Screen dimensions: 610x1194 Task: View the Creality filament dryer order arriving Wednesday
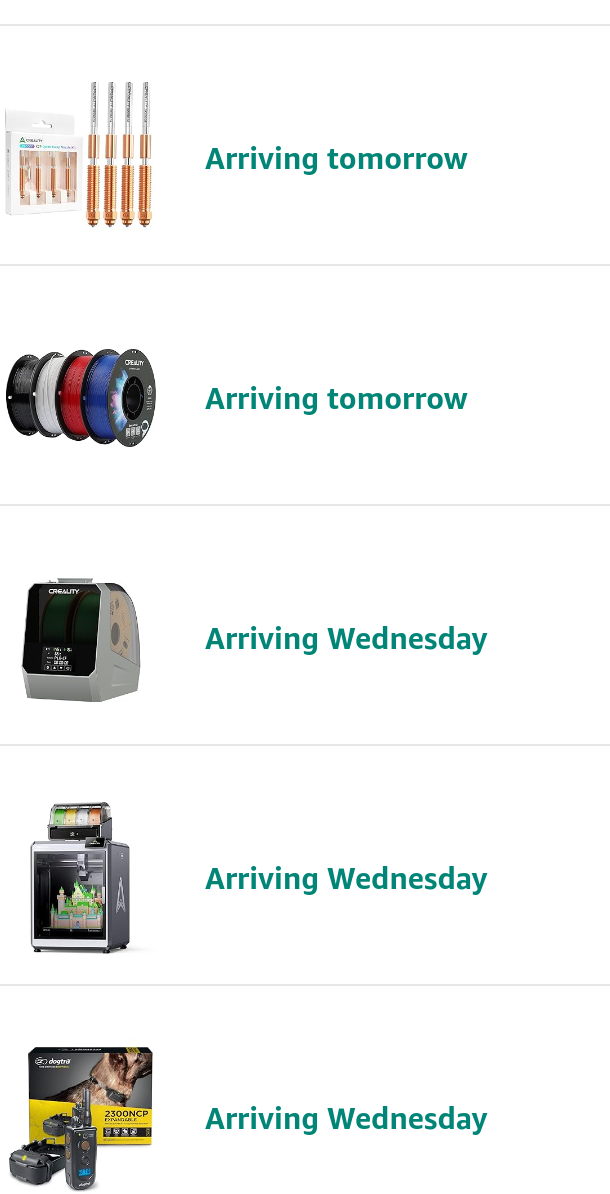click(x=305, y=625)
